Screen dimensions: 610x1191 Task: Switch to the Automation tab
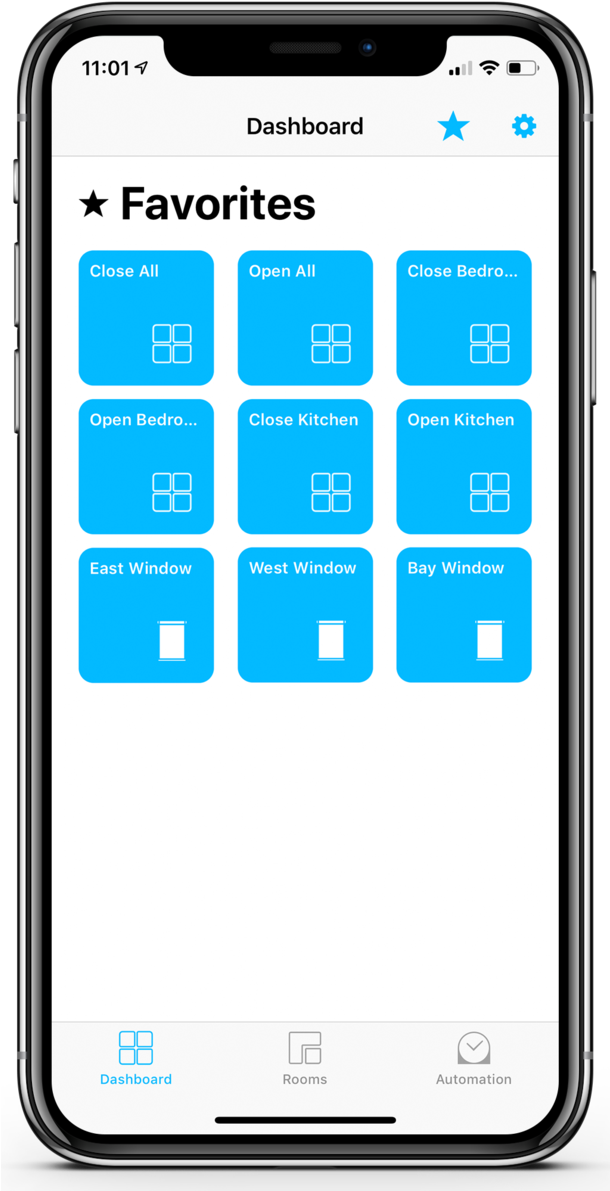473,1059
